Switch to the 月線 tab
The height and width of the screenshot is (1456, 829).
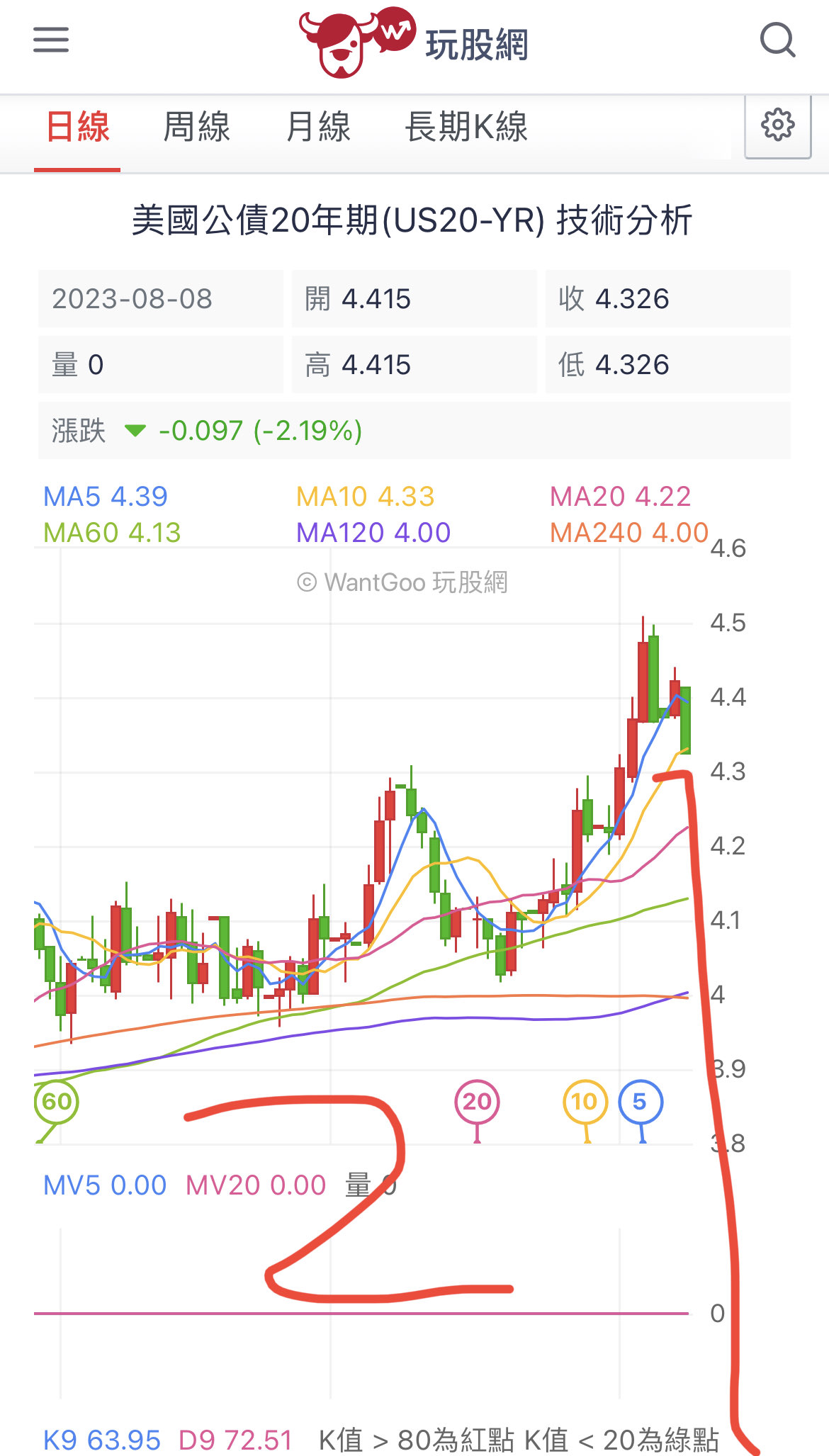point(318,128)
